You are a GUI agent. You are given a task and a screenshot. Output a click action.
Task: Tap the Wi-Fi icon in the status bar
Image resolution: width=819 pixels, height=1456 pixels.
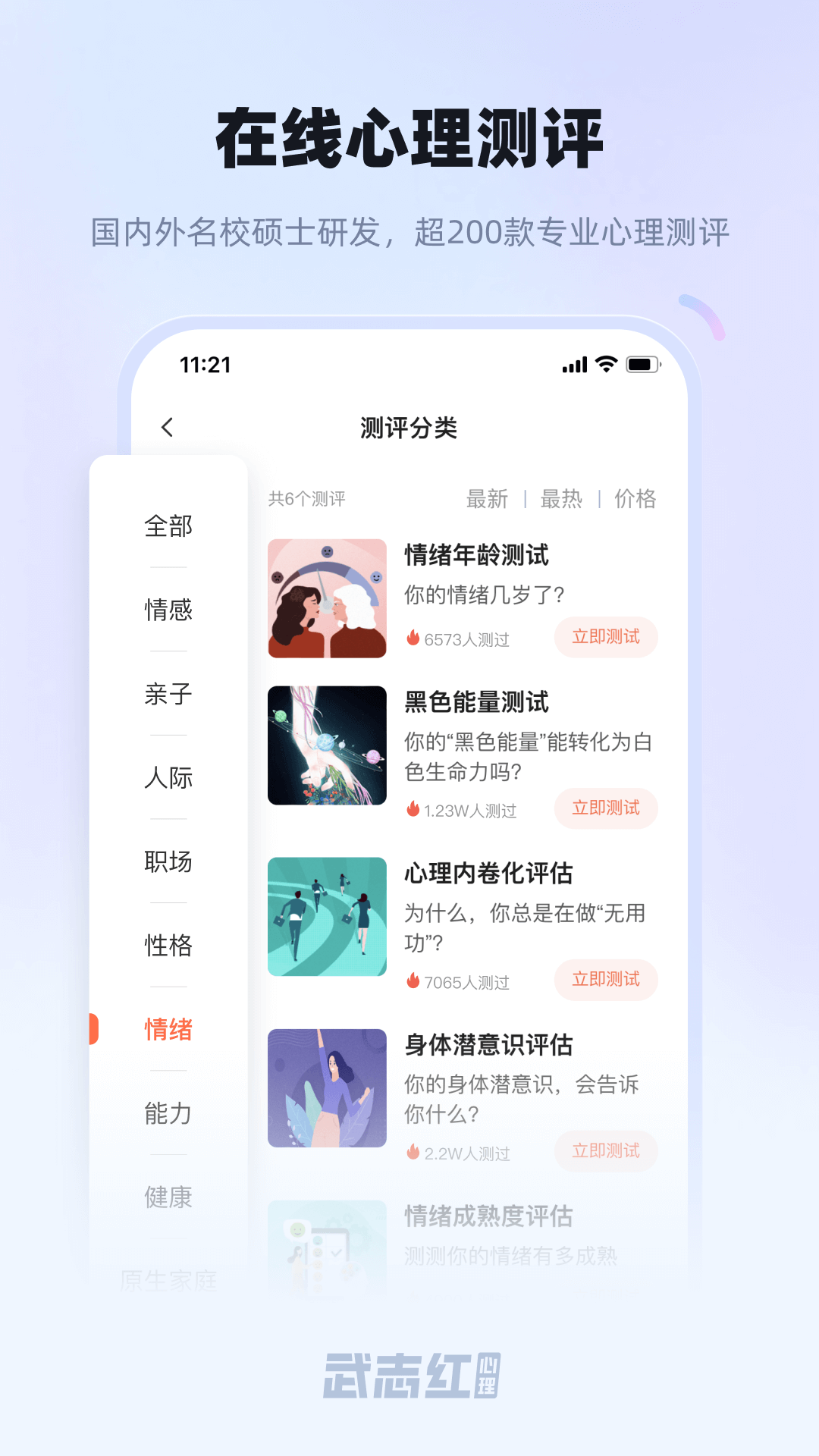(x=604, y=365)
